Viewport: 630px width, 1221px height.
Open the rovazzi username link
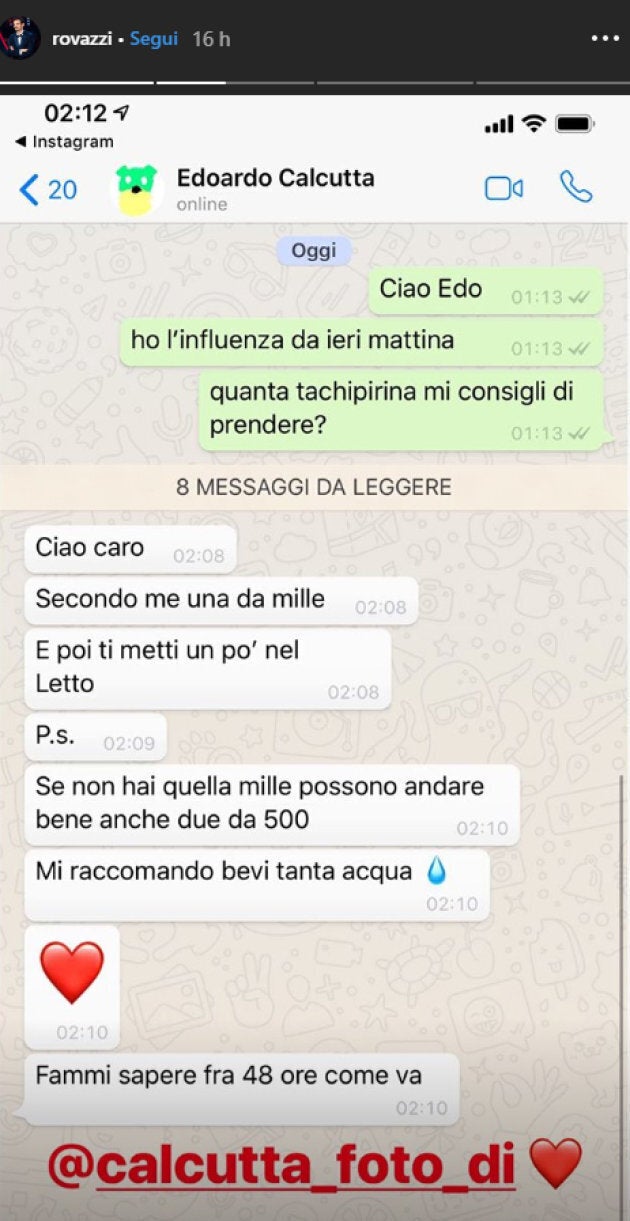(x=81, y=39)
